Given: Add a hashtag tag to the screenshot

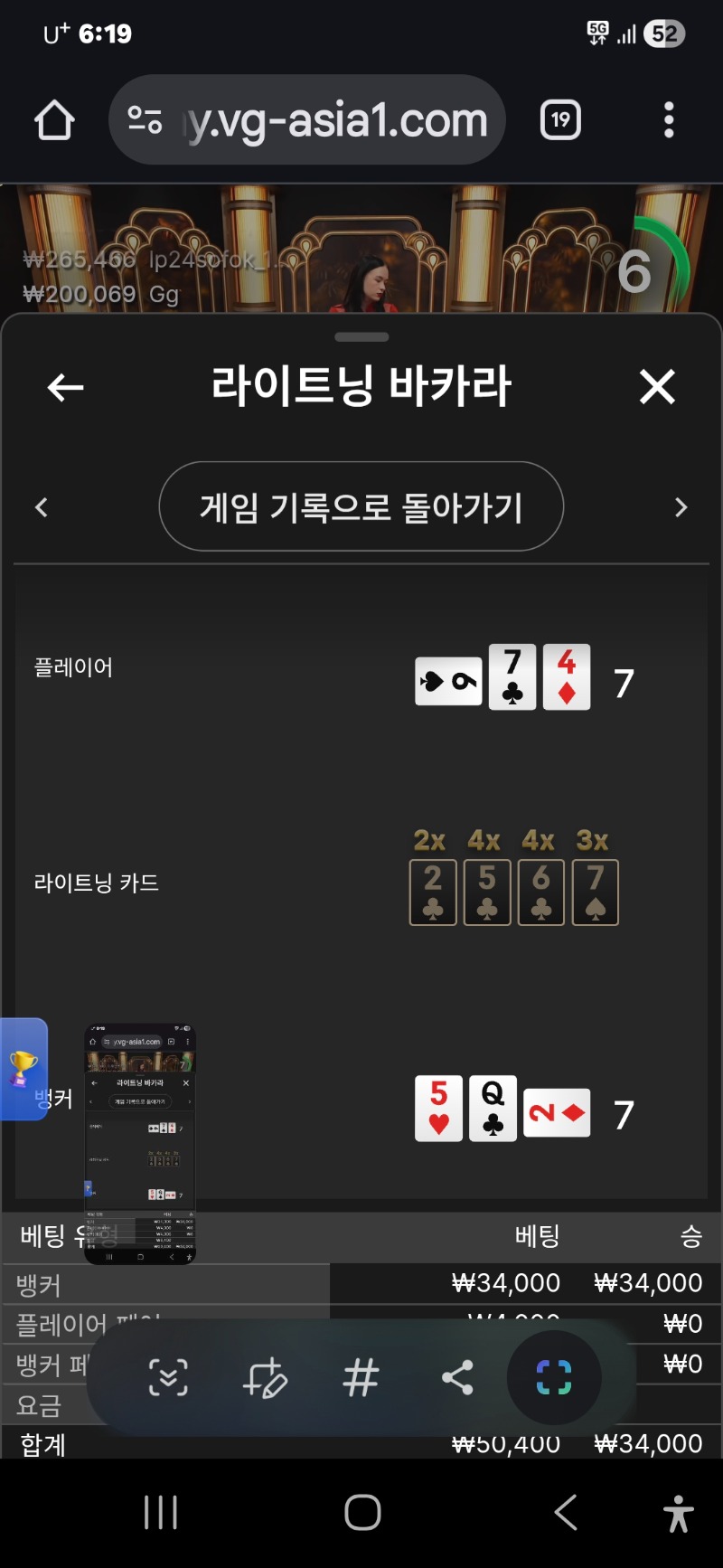Looking at the screenshot, I should (361, 1377).
